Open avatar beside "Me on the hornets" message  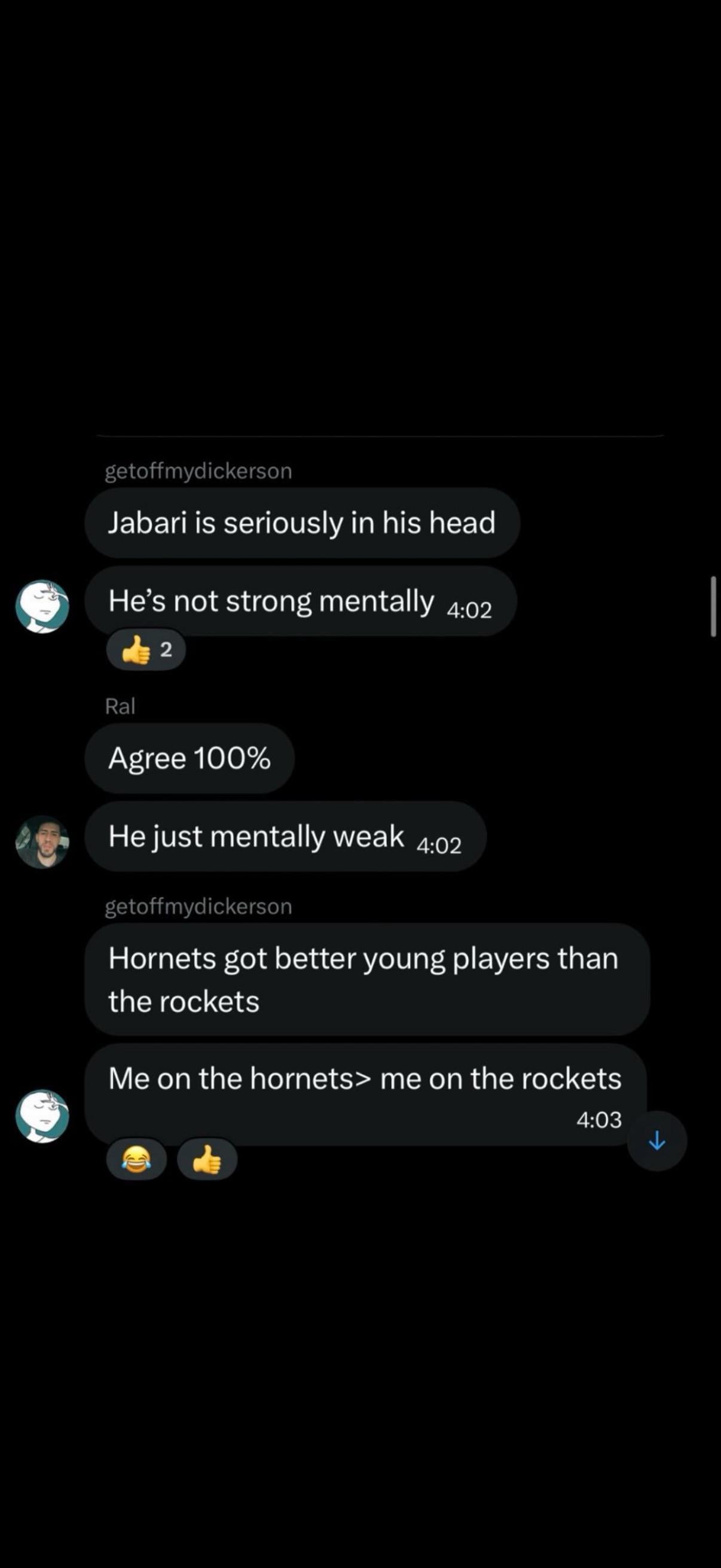pyautogui.click(x=42, y=1116)
